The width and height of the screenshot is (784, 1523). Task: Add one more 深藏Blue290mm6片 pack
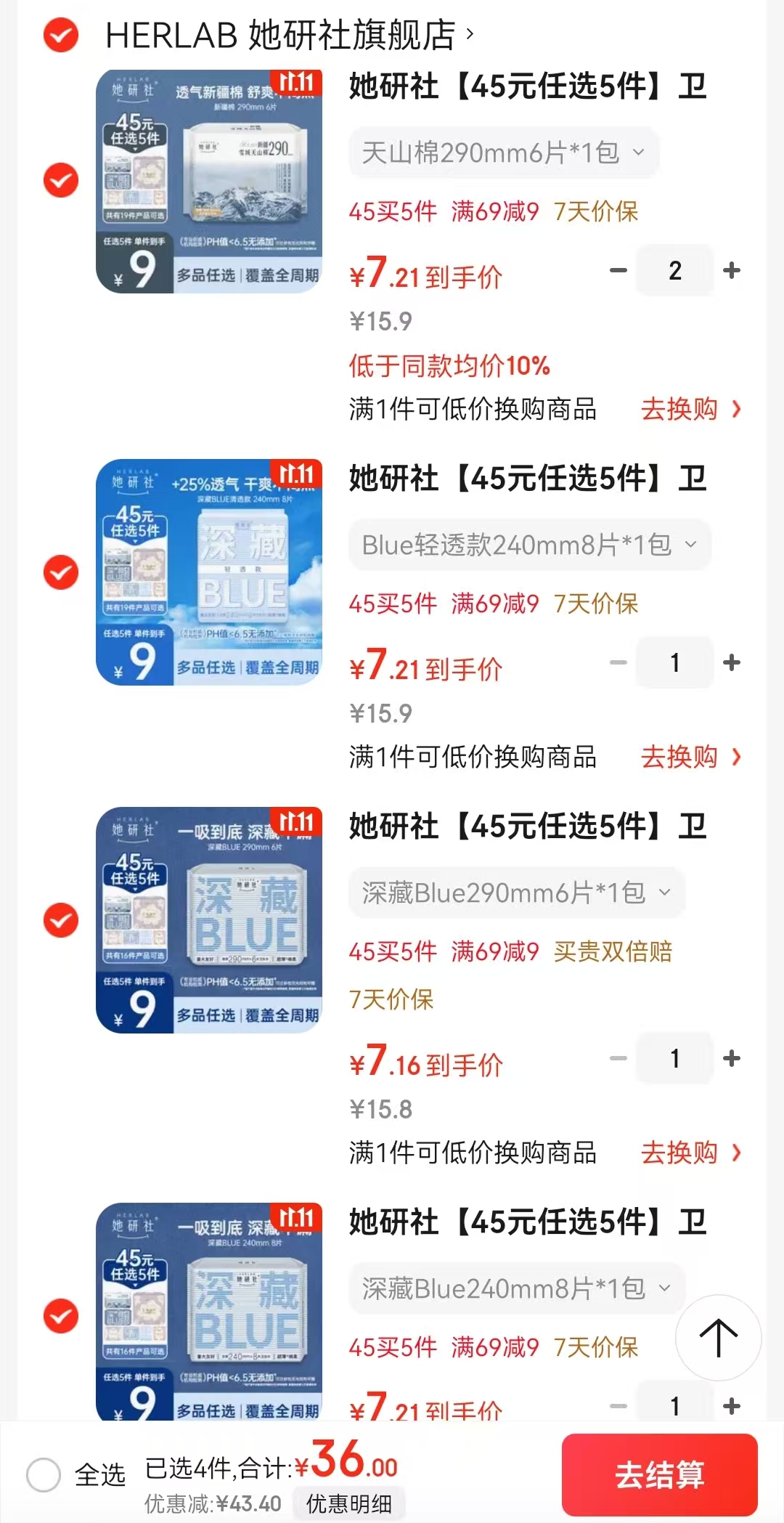[732, 1058]
